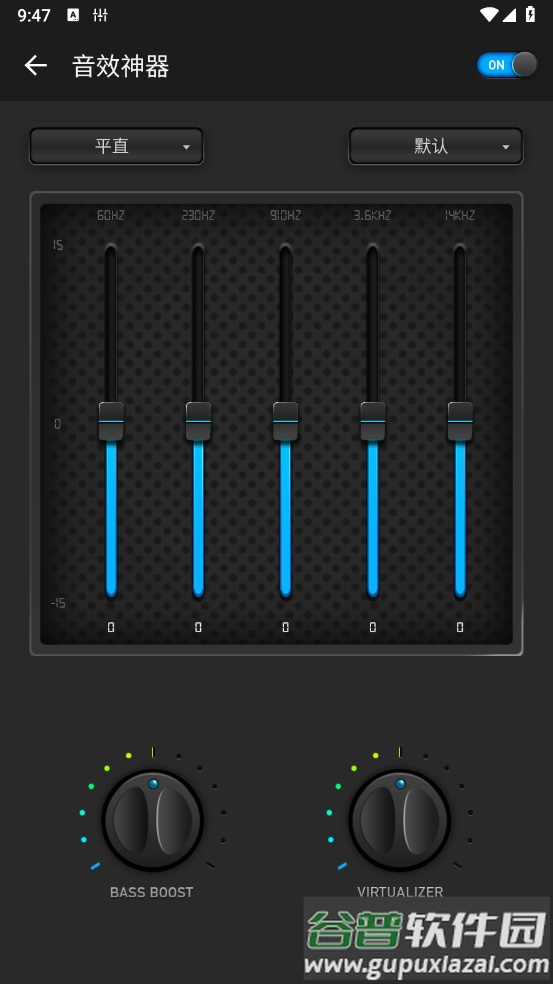Turn off the equalizer ON switch

tap(507, 65)
